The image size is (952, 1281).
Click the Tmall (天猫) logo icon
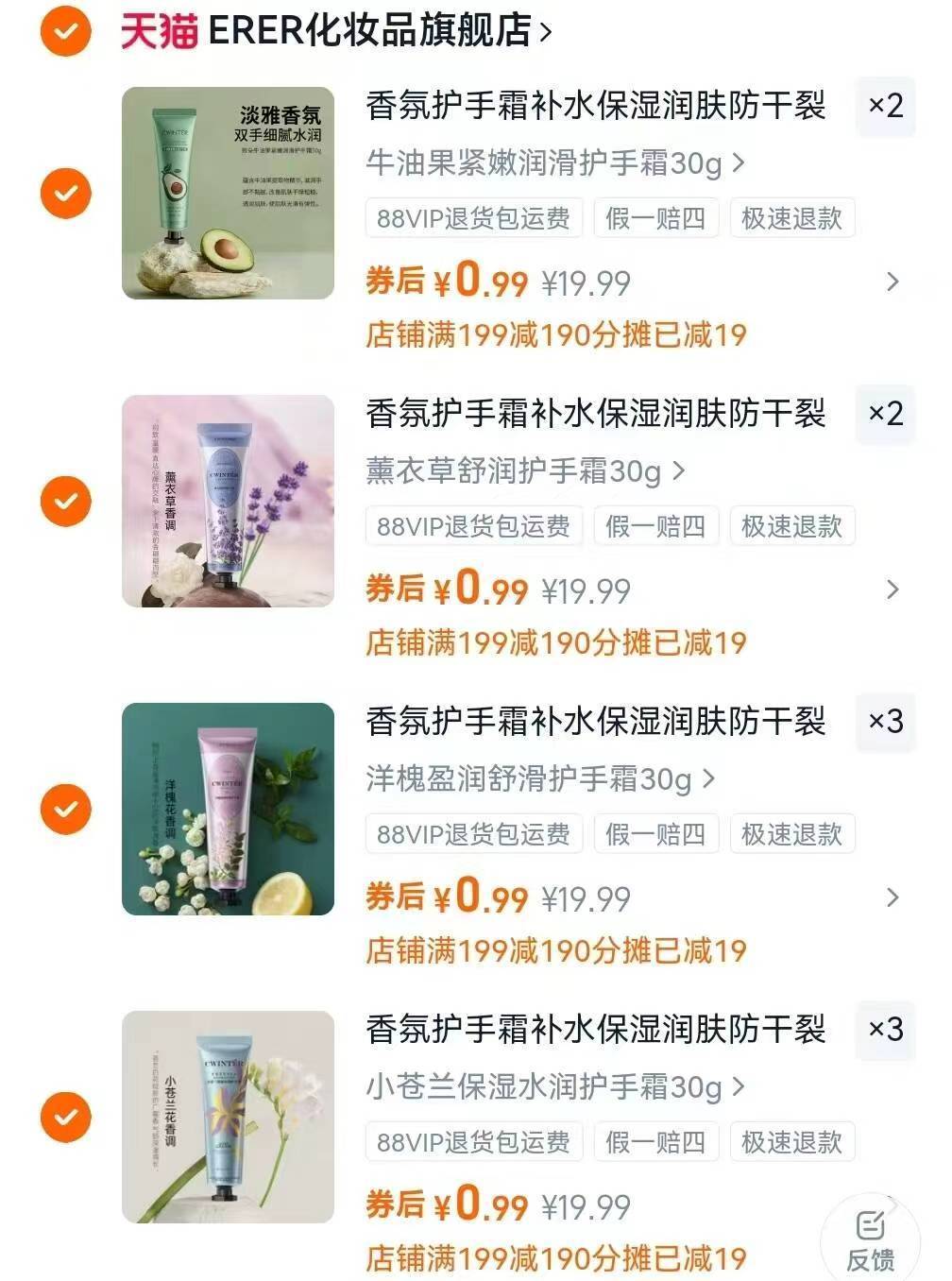click(157, 29)
